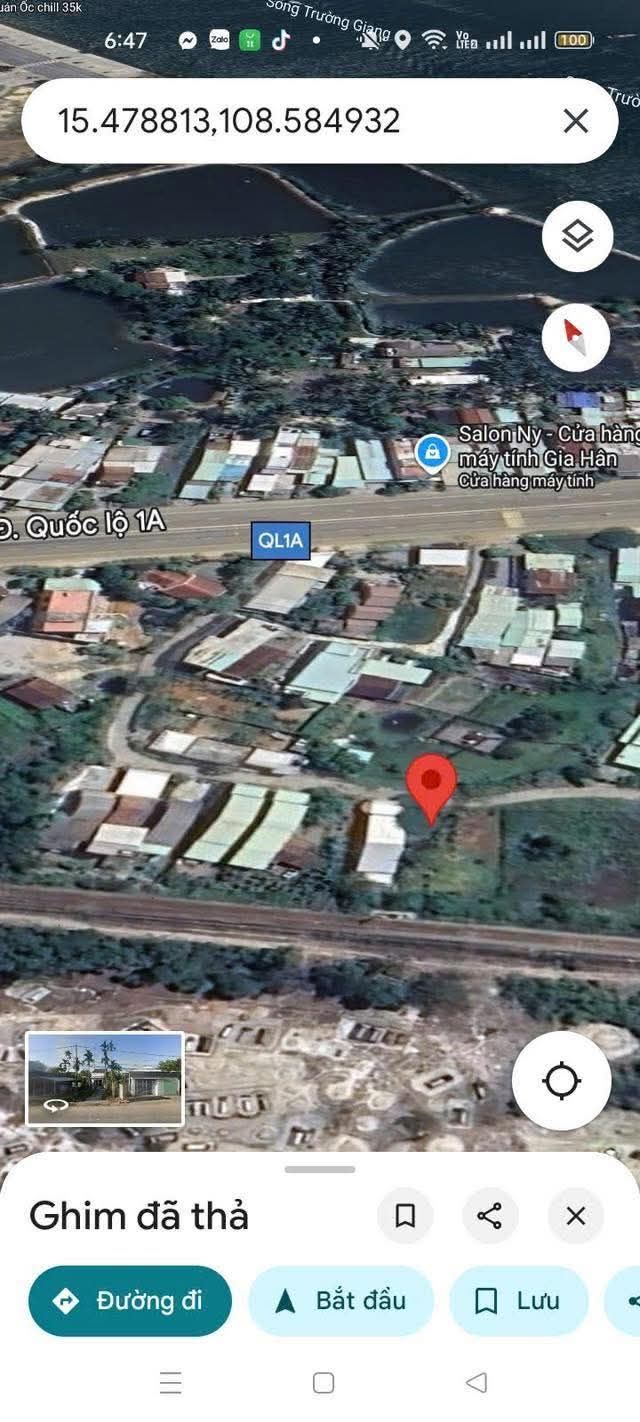The height and width of the screenshot is (1422, 640).
Task: Open recent apps from the navigation bar
Action: [171, 1383]
